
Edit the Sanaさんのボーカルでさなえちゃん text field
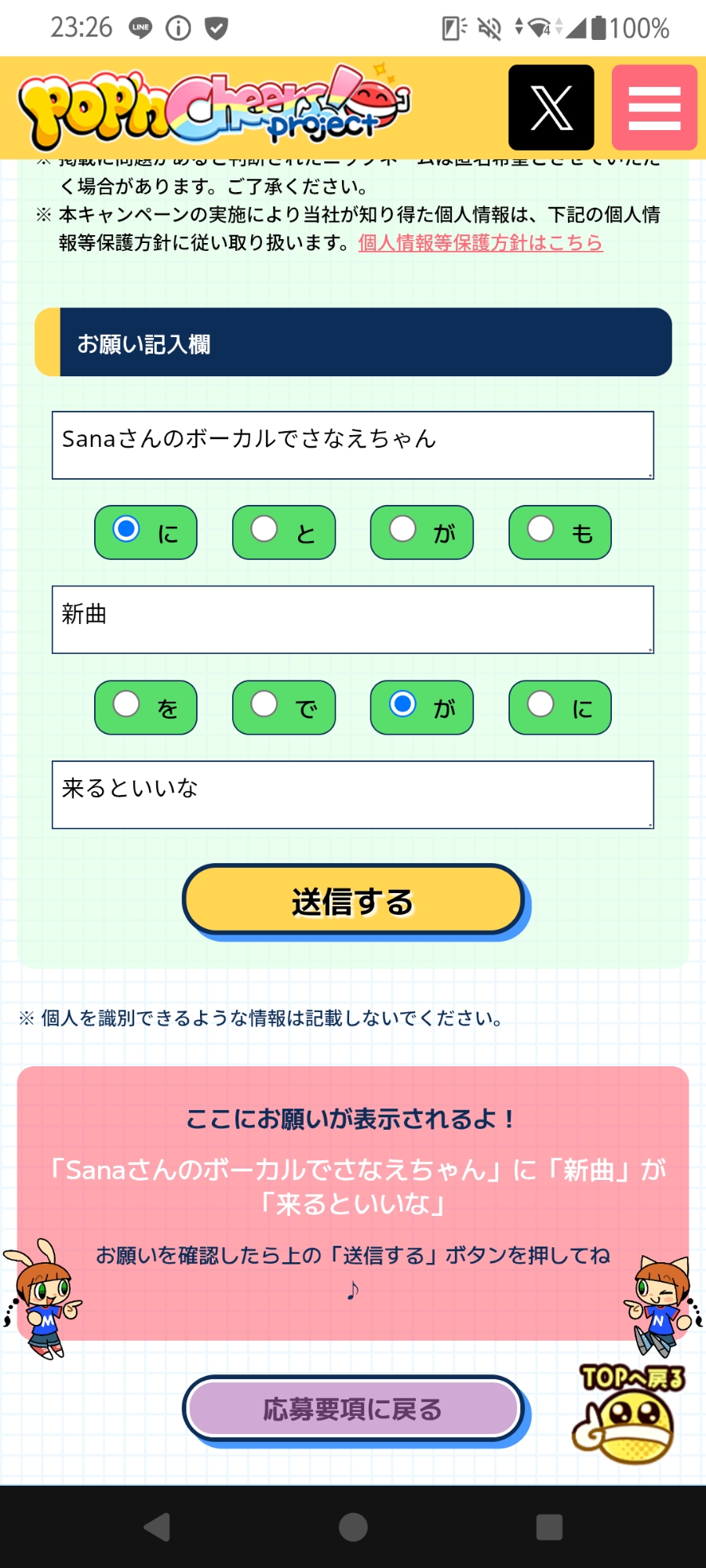pyautogui.click(x=352, y=445)
